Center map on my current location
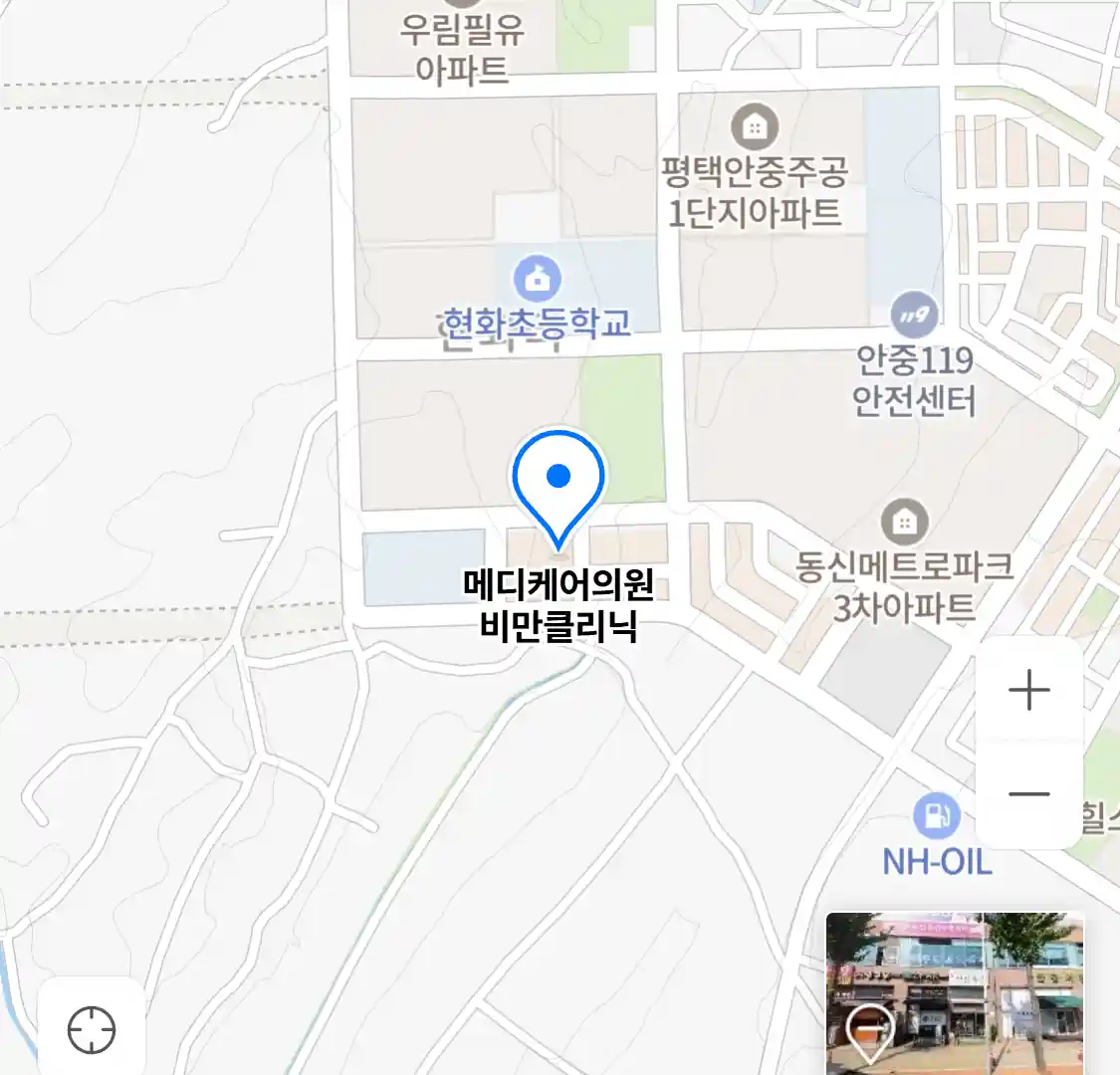1120x1075 pixels. 92,1029
